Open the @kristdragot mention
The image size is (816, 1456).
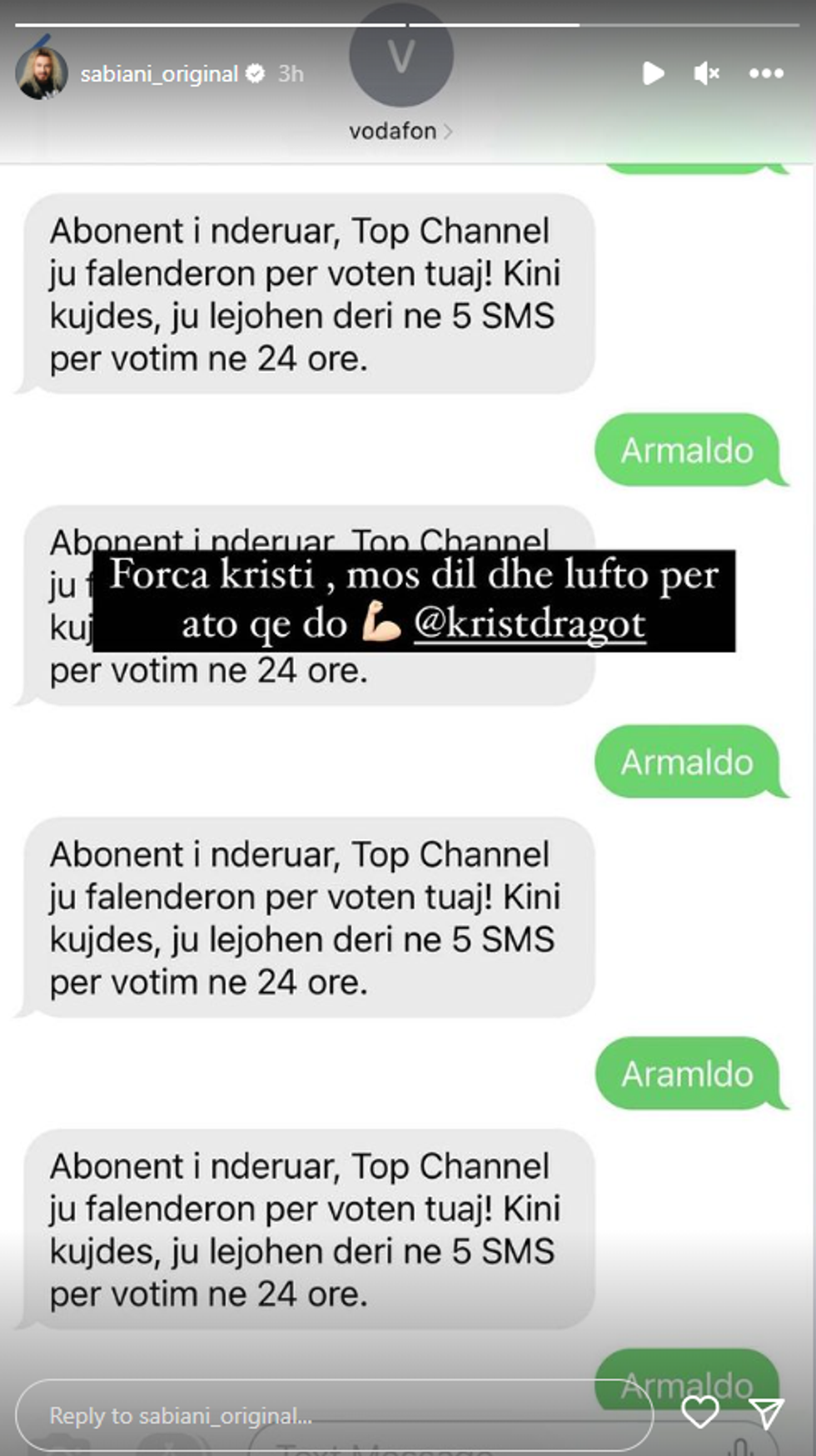point(530,624)
